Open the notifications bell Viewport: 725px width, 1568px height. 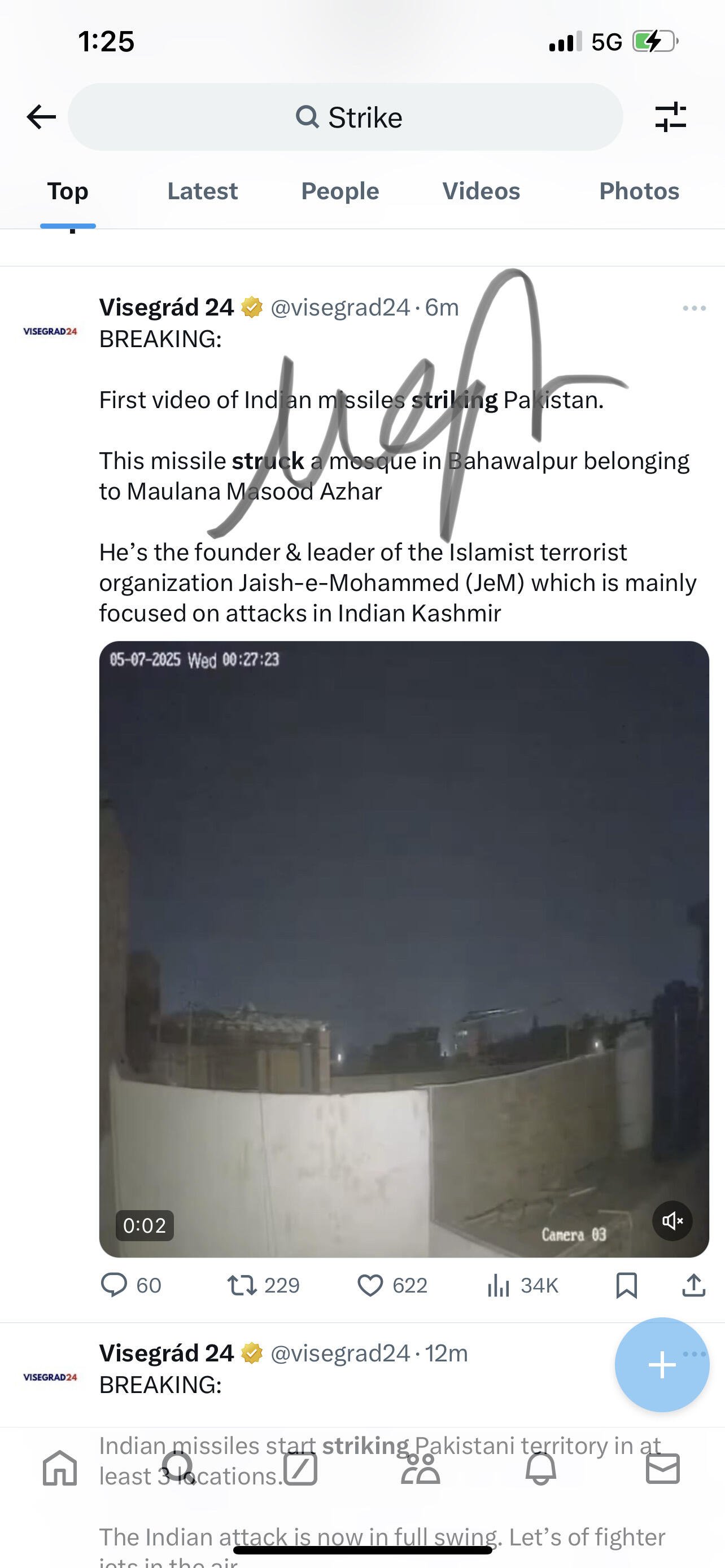(540, 1468)
